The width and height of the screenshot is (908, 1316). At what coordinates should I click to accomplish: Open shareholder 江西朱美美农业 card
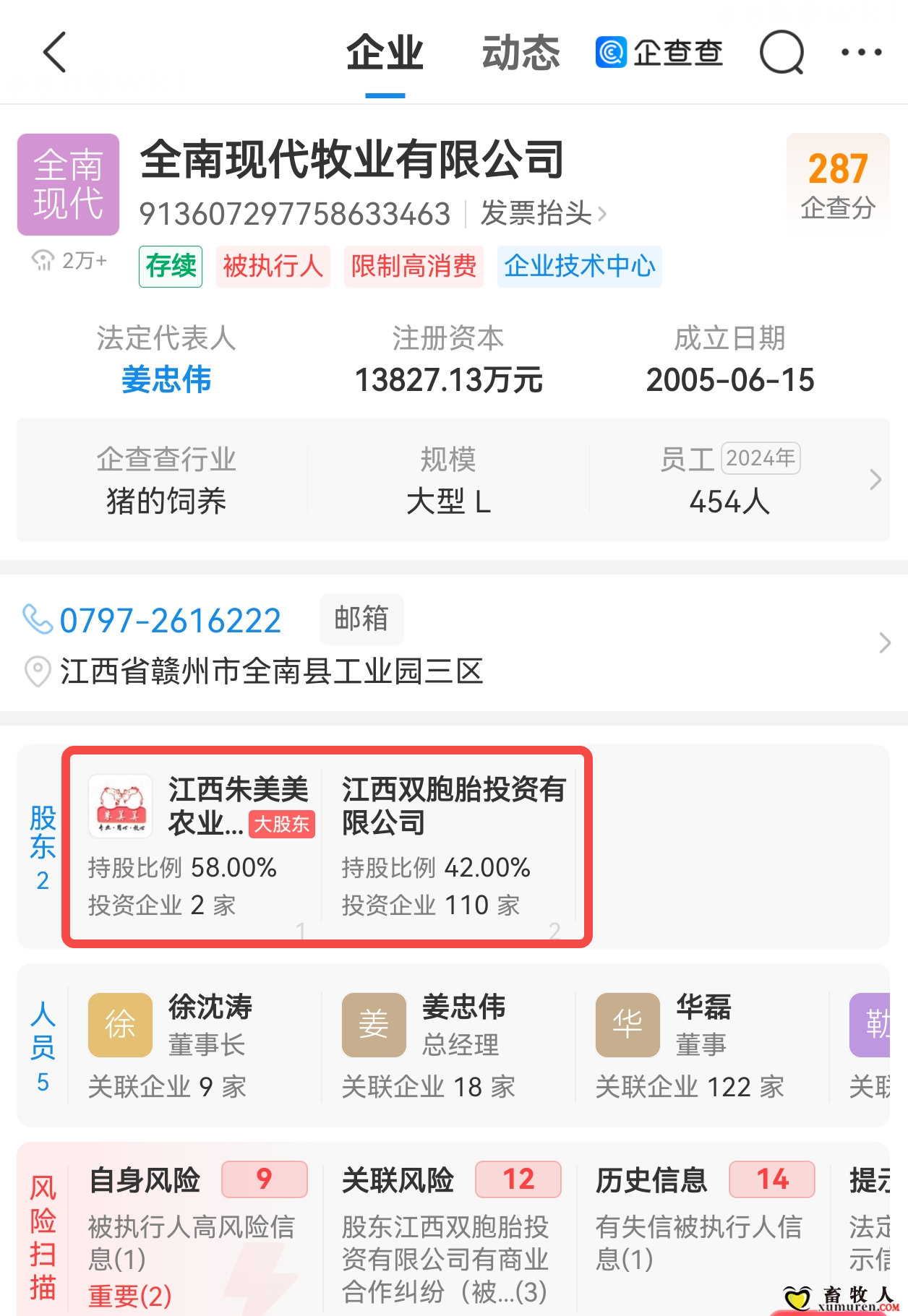(201, 846)
